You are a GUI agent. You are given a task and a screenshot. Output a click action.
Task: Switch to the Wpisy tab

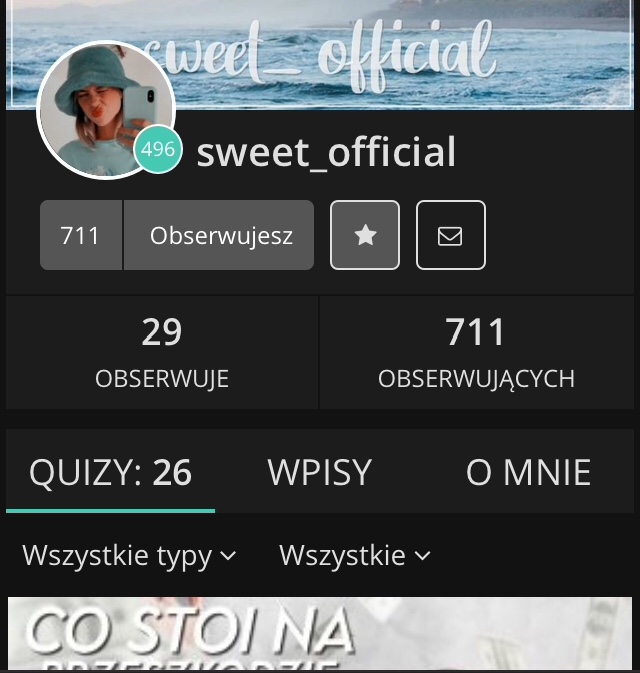click(320, 472)
